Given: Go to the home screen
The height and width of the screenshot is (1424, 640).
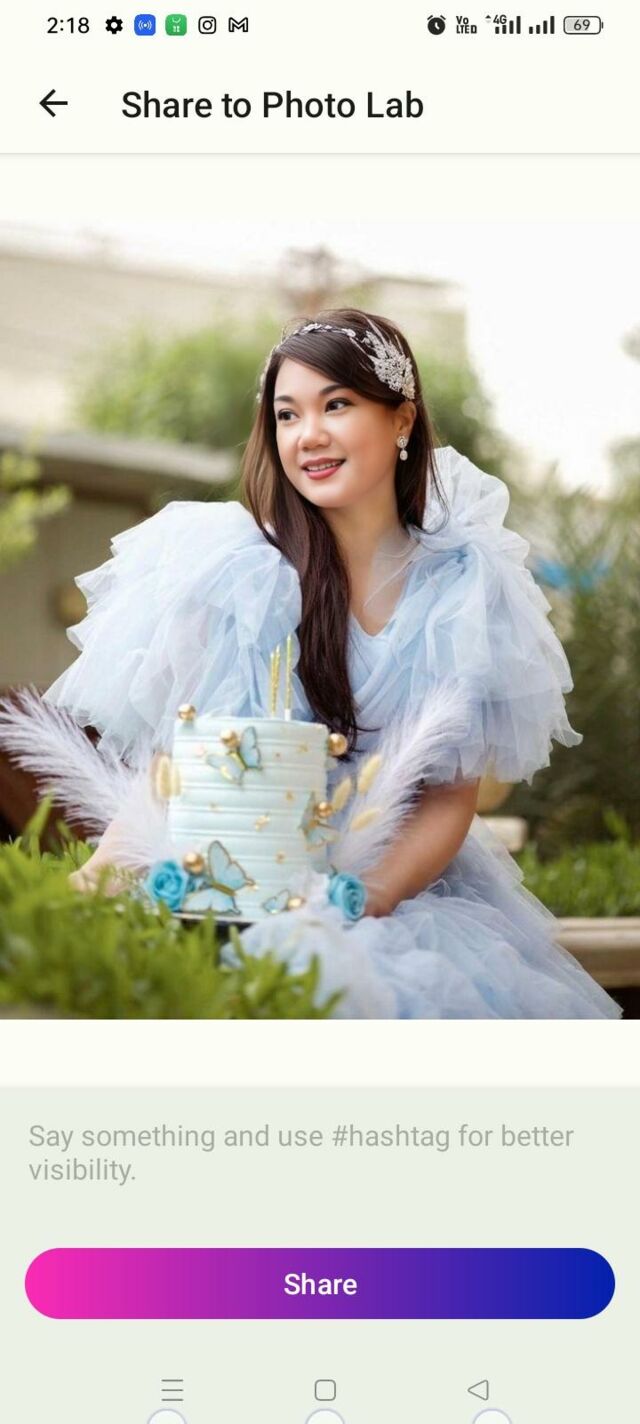Looking at the screenshot, I should pos(325,1390).
